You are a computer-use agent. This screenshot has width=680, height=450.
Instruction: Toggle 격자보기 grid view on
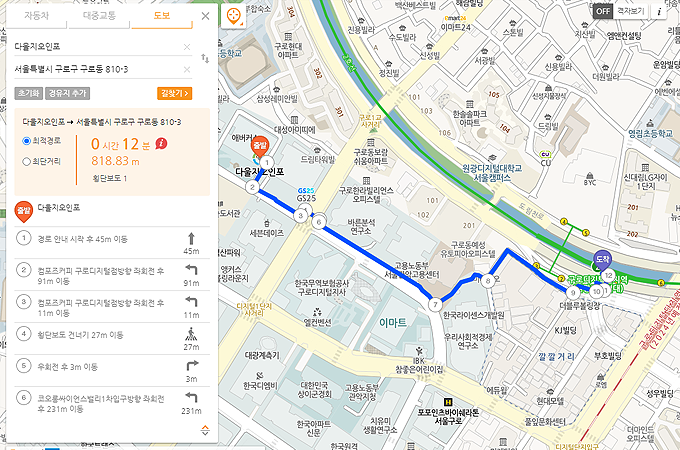(x=629, y=11)
